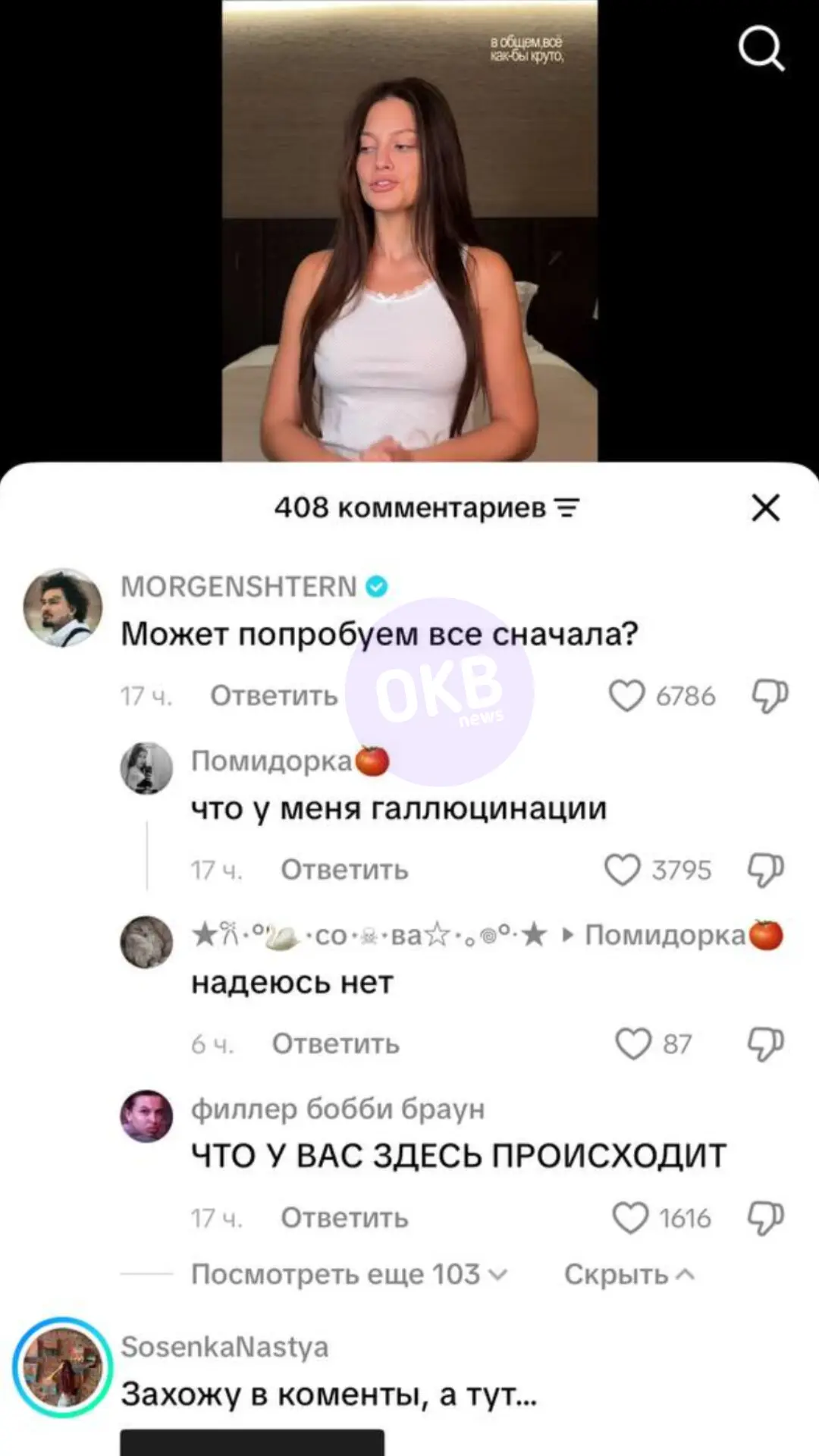Open MORGENSHTERN's profile avatar
This screenshot has height=1456, width=819.
pyautogui.click(x=63, y=607)
